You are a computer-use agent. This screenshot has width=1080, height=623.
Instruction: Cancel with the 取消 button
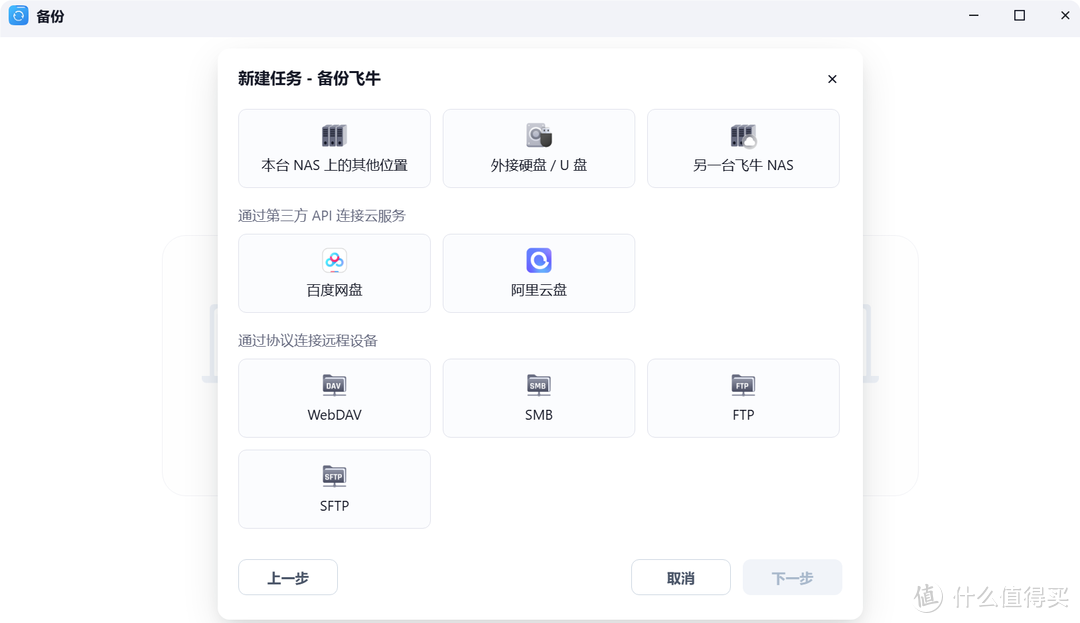[680, 578]
